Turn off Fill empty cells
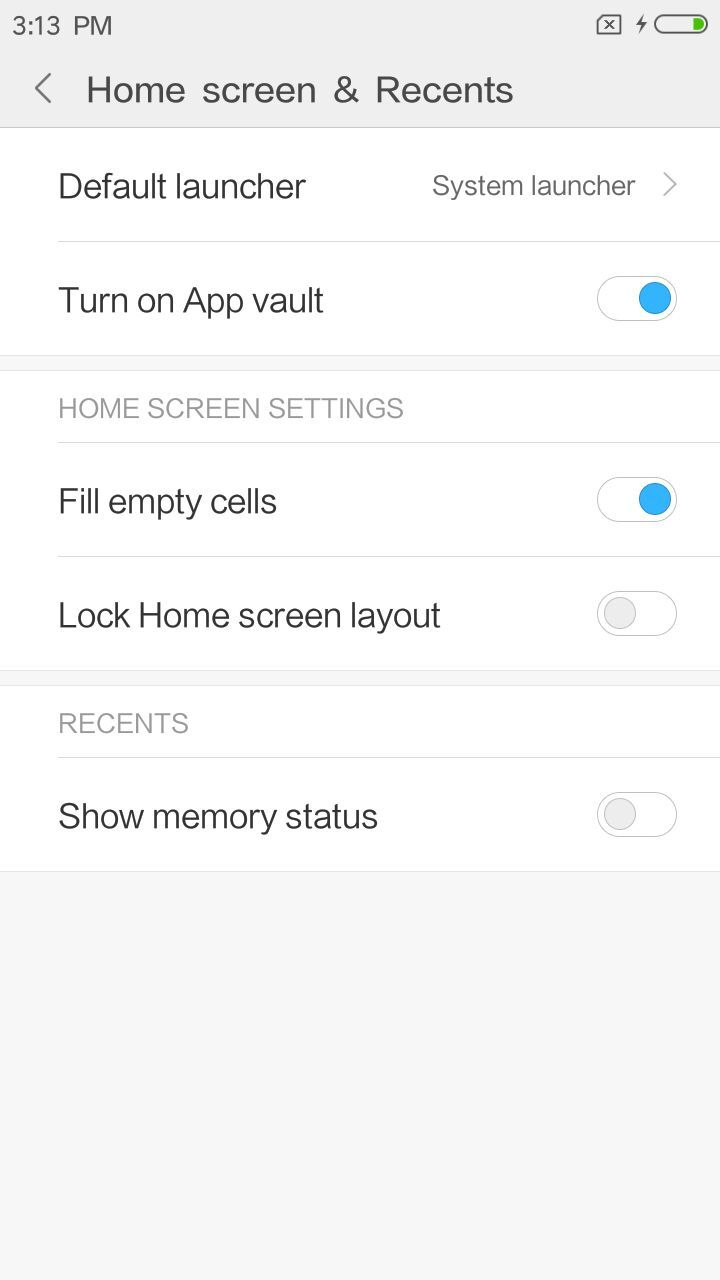 pos(637,499)
